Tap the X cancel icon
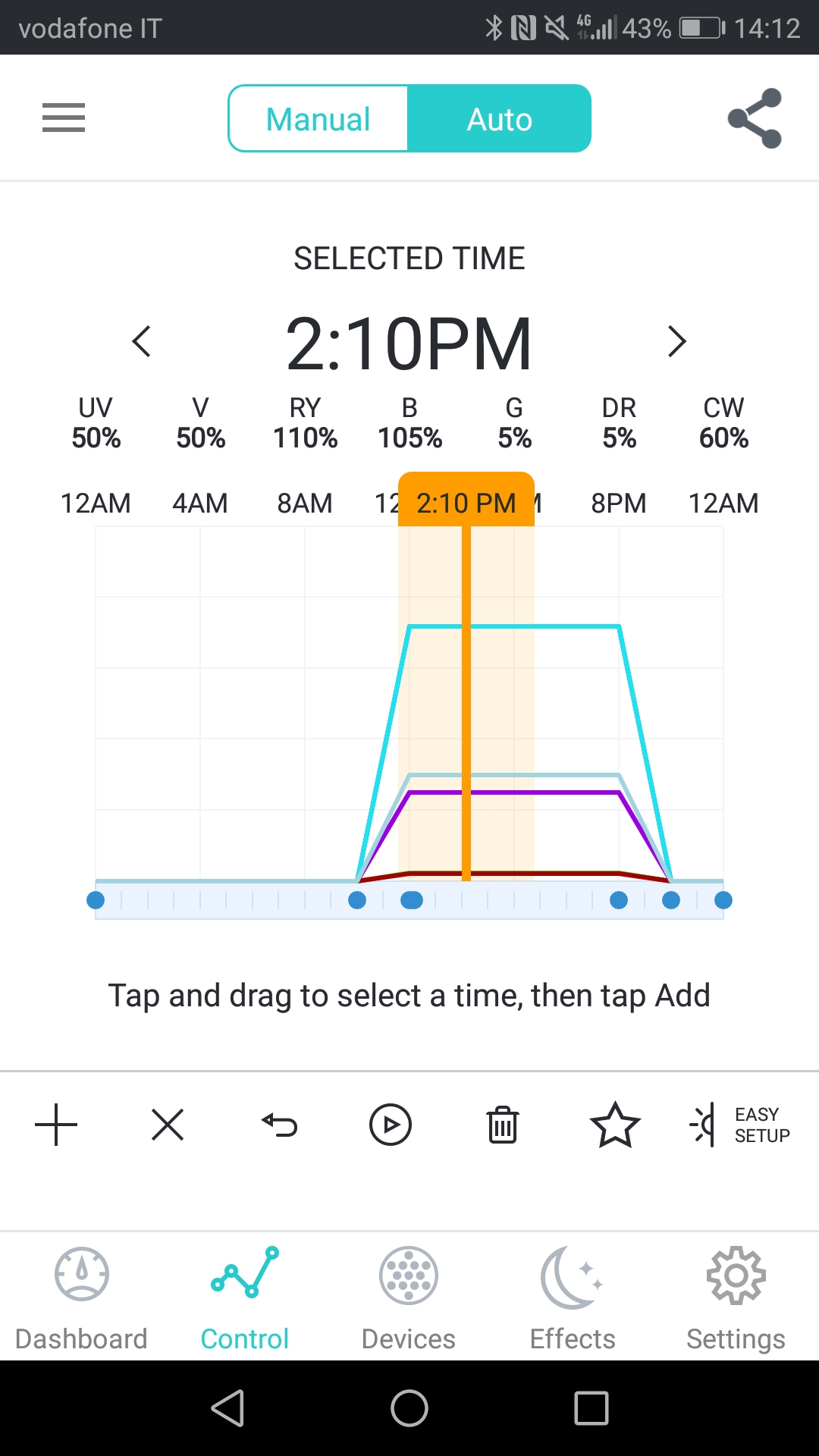This screenshot has width=819, height=1456. pos(168,1124)
